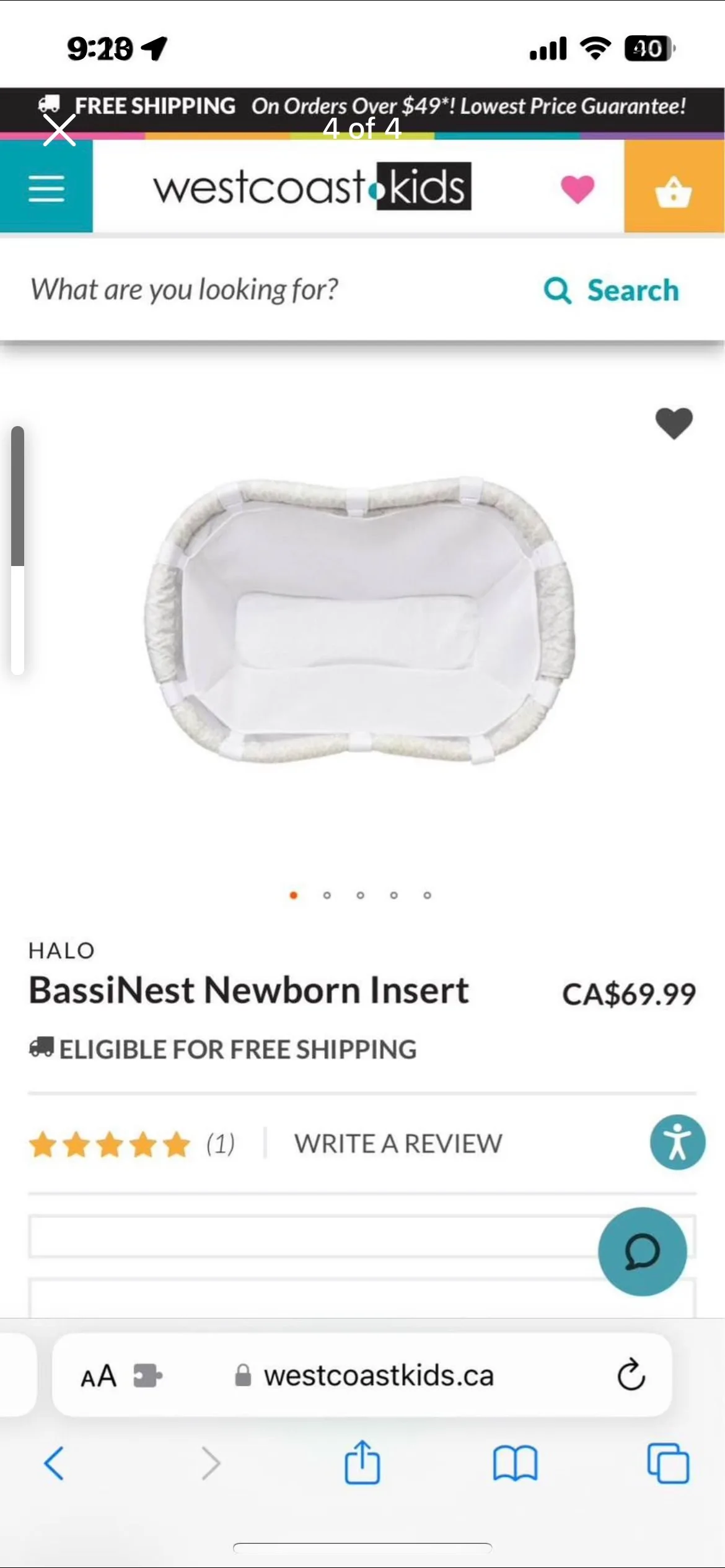Click the pink wishlist heart in the header
The image size is (725, 1568).
(577, 189)
